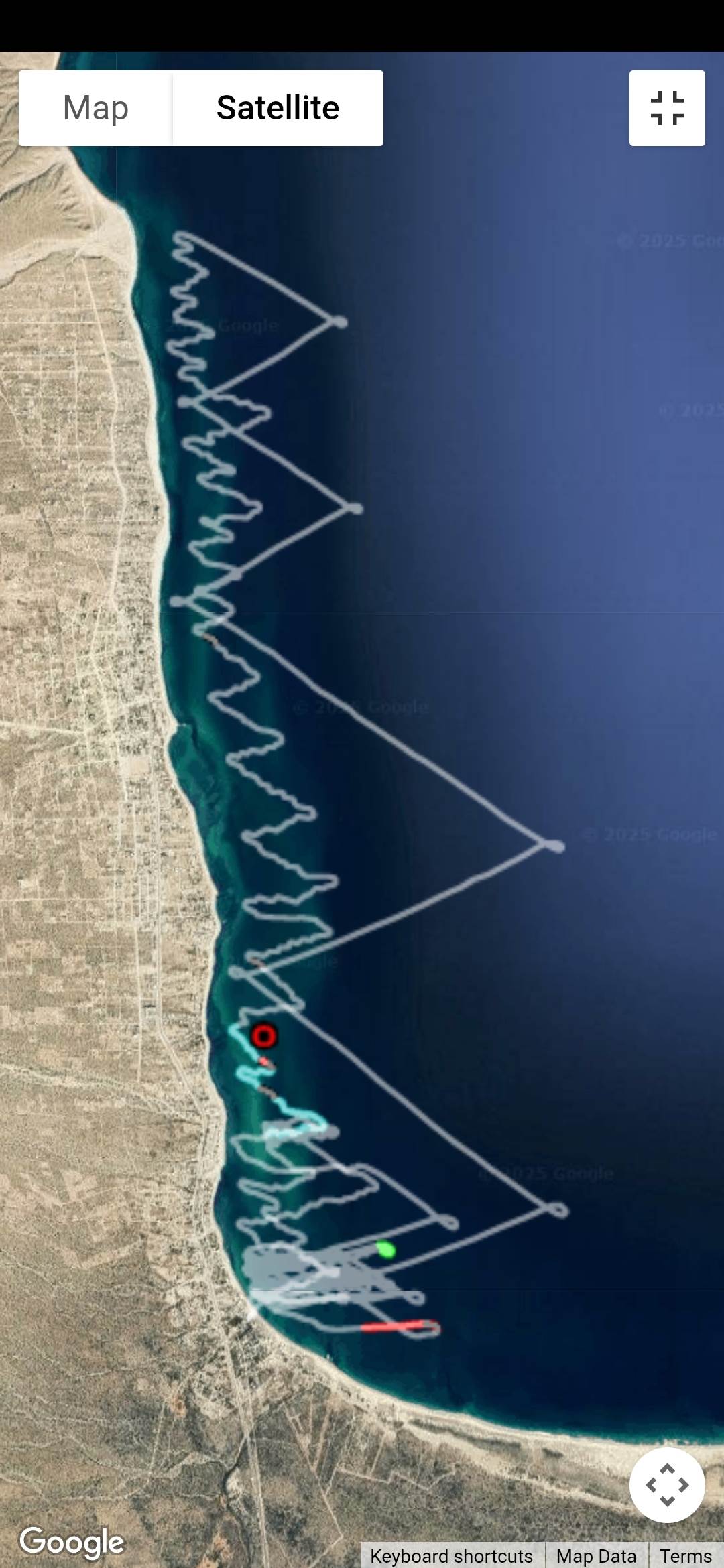Open the Terms link
The width and height of the screenshot is (724, 1568).
pos(685,1555)
